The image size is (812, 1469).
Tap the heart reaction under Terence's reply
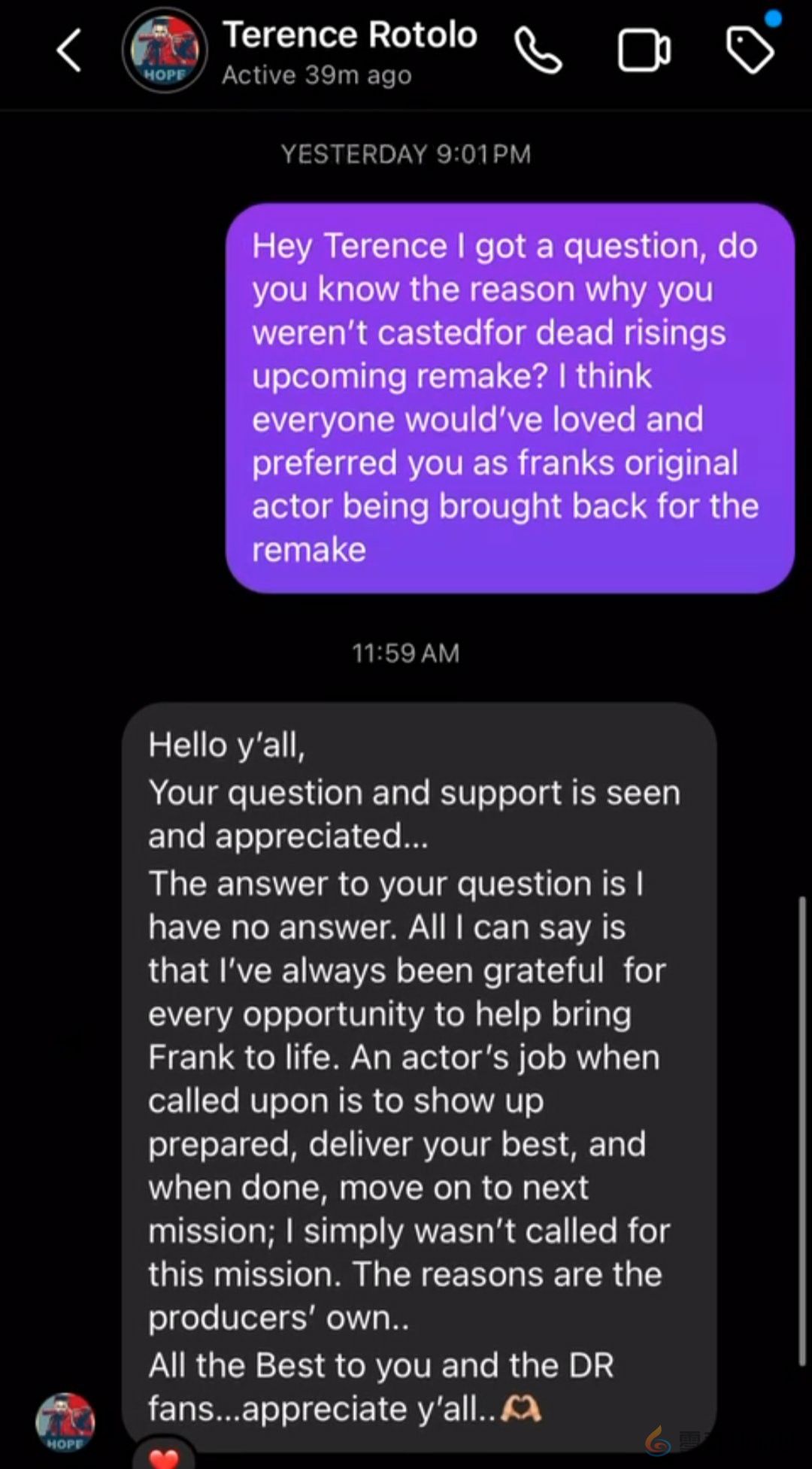pos(164,1456)
